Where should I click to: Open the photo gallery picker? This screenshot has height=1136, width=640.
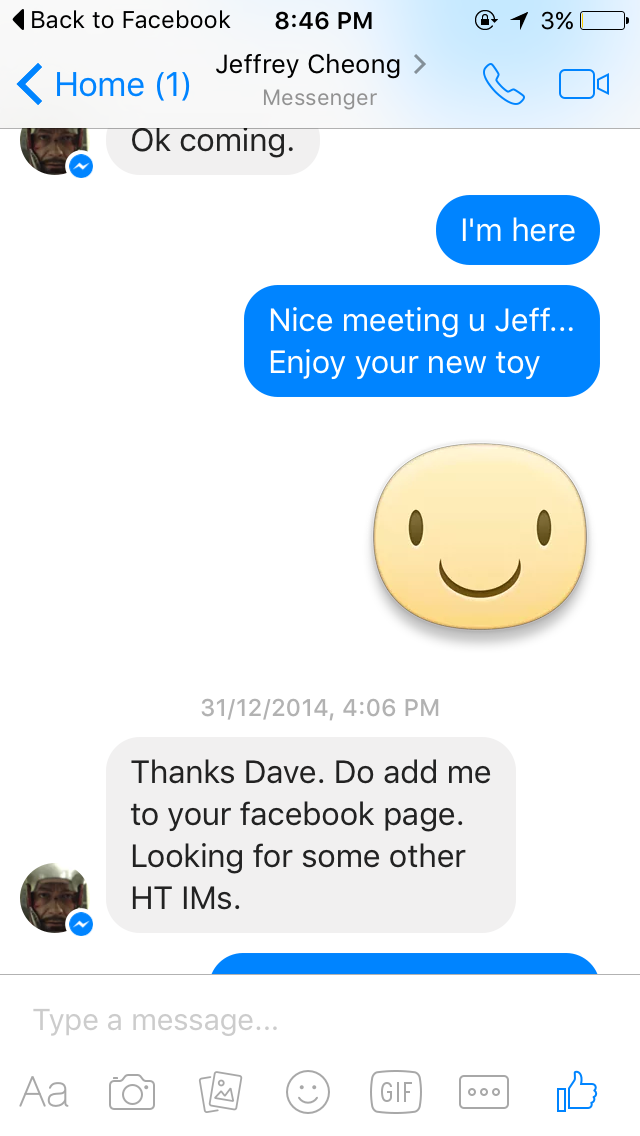point(220,1091)
